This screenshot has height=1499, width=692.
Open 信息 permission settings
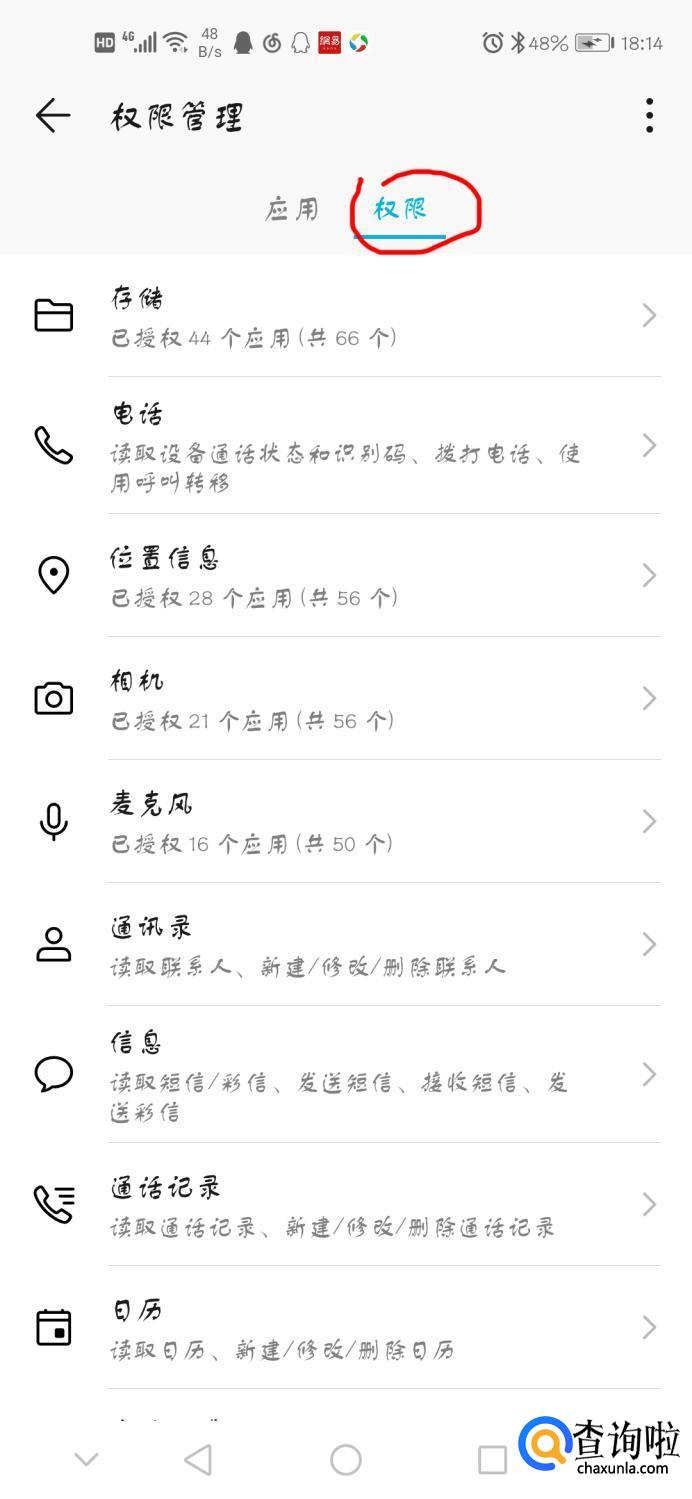346,1075
